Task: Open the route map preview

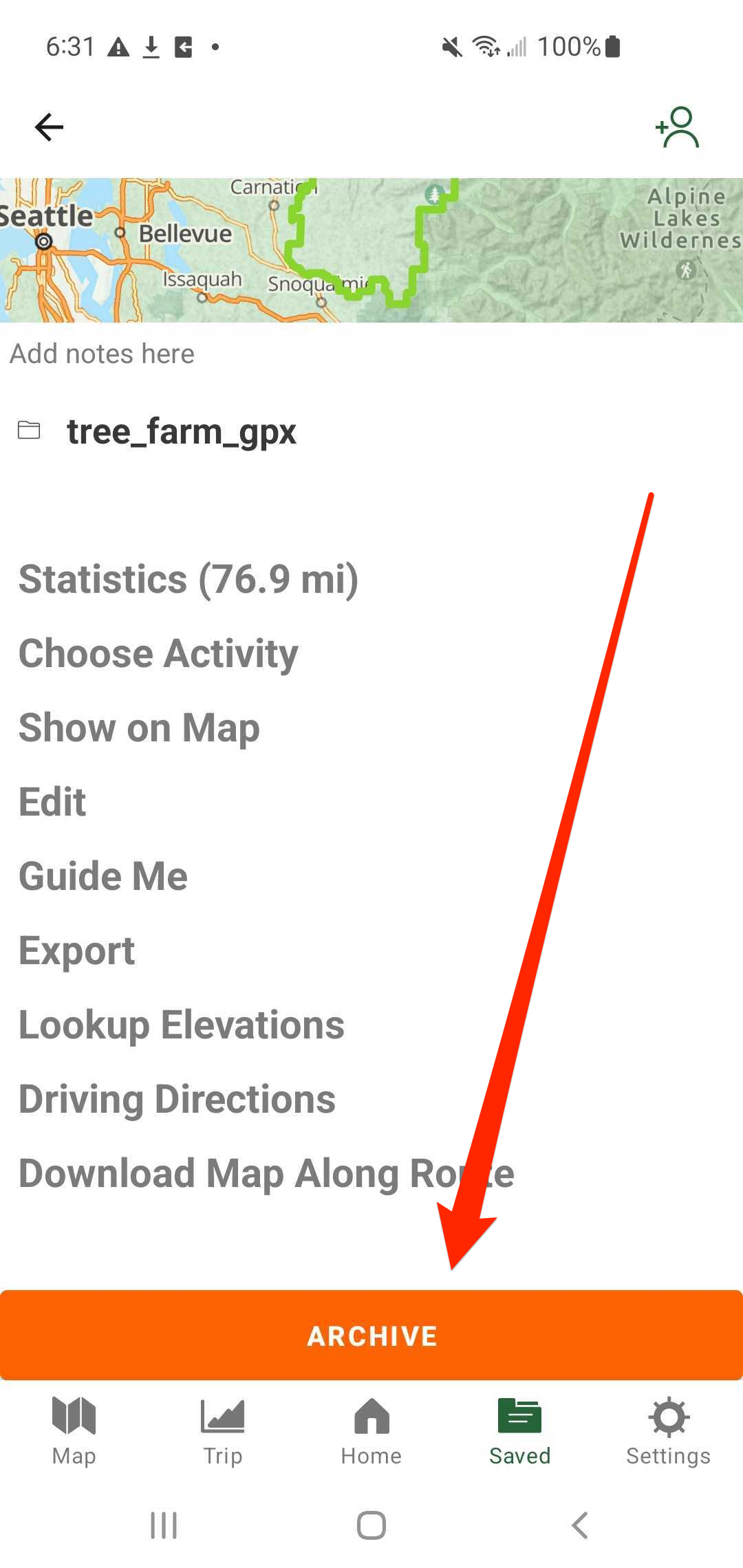Action: coord(371,250)
